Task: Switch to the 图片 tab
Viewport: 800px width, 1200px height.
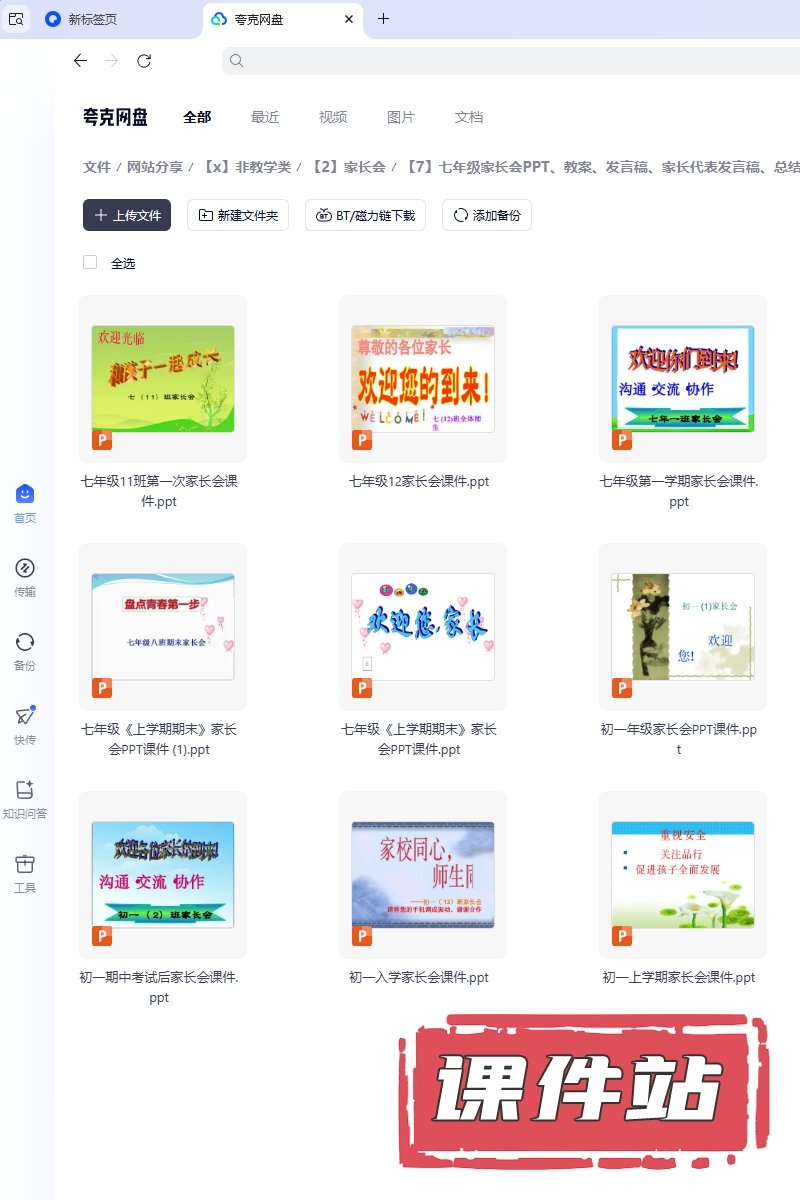Action: tap(401, 117)
